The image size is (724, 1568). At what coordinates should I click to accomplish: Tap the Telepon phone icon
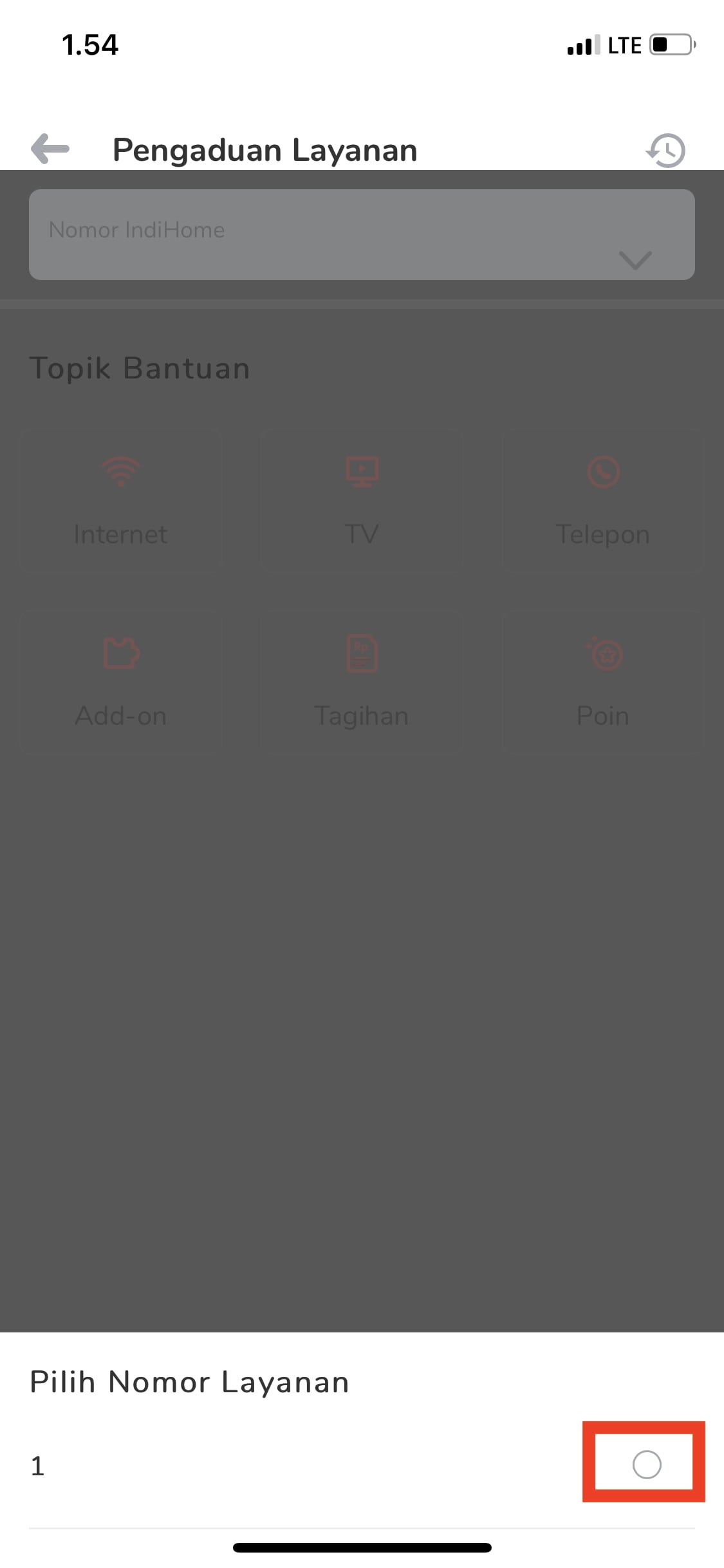coord(602,472)
